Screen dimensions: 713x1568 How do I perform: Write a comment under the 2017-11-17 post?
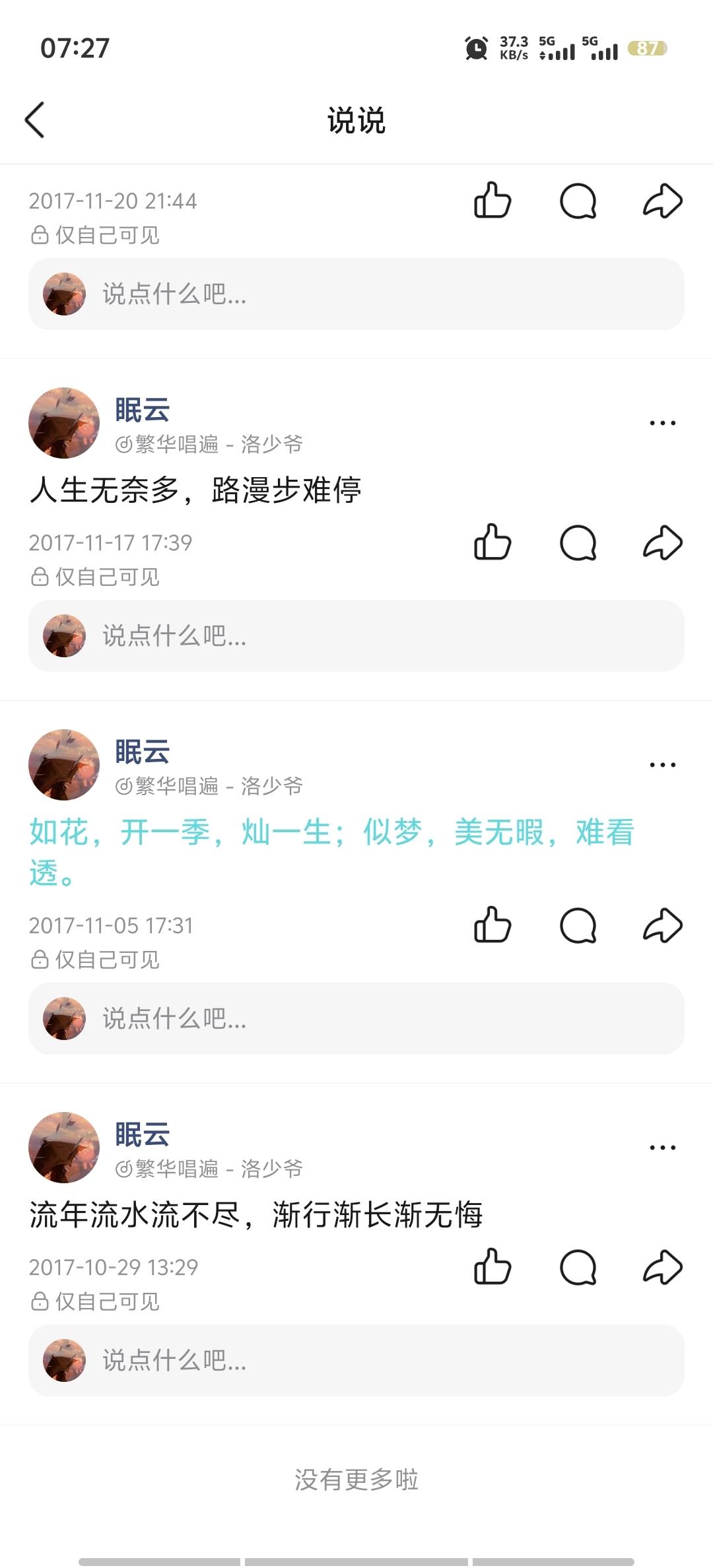coord(356,636)
